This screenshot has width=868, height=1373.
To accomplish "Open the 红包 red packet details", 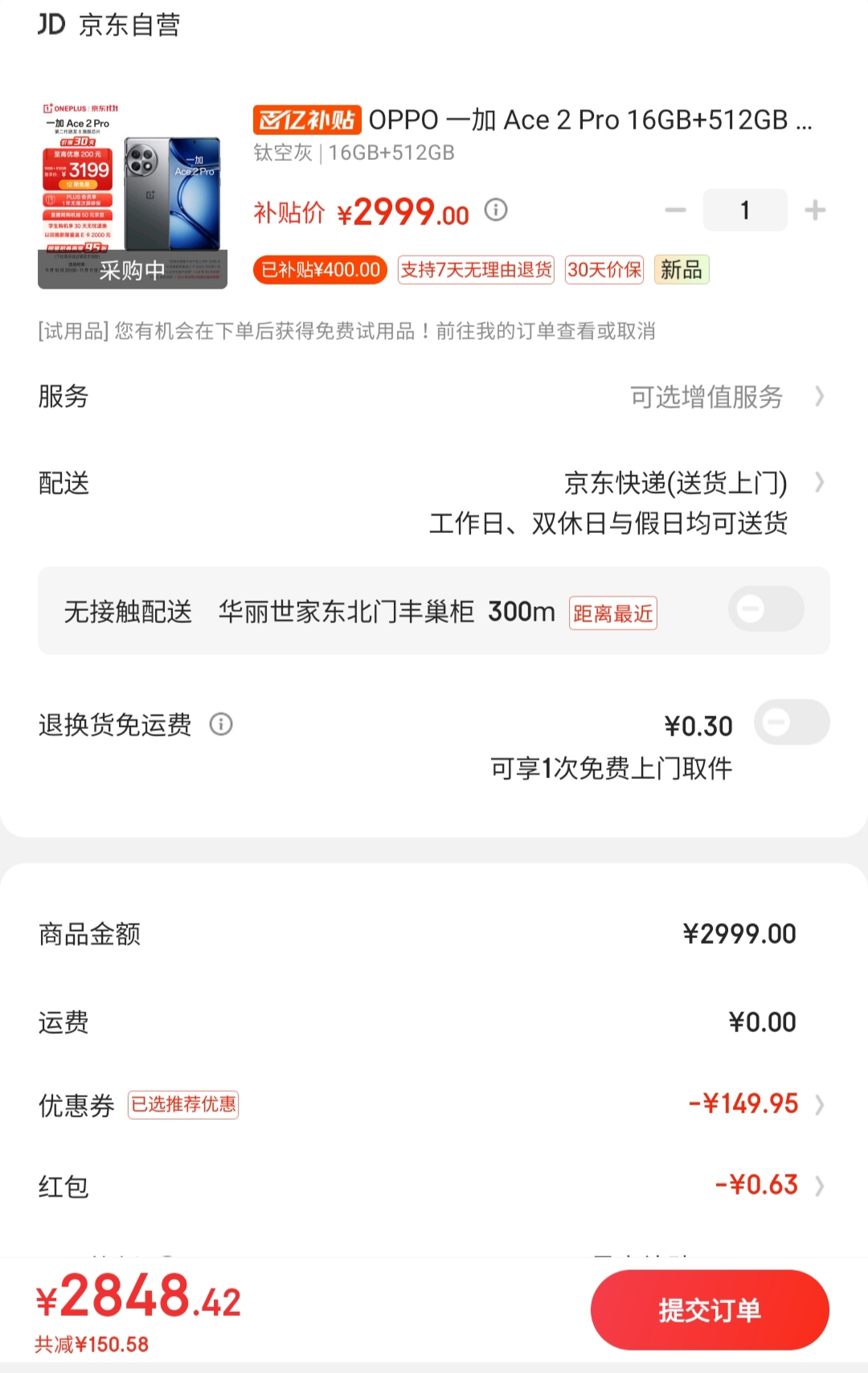I will [x=818, y=1185].
